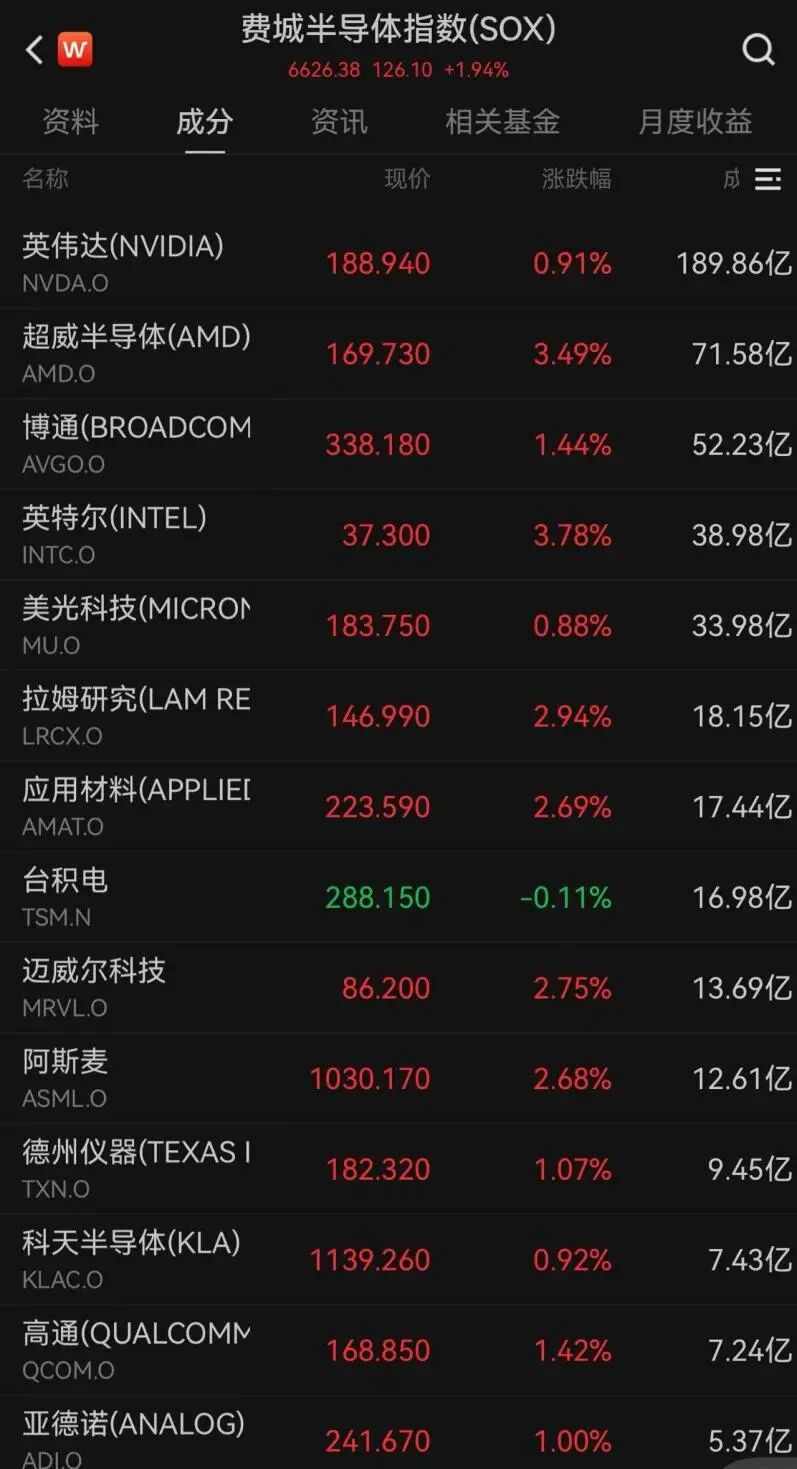Select the 月度收益 tab
The image size is (797, 1469).
695,122
